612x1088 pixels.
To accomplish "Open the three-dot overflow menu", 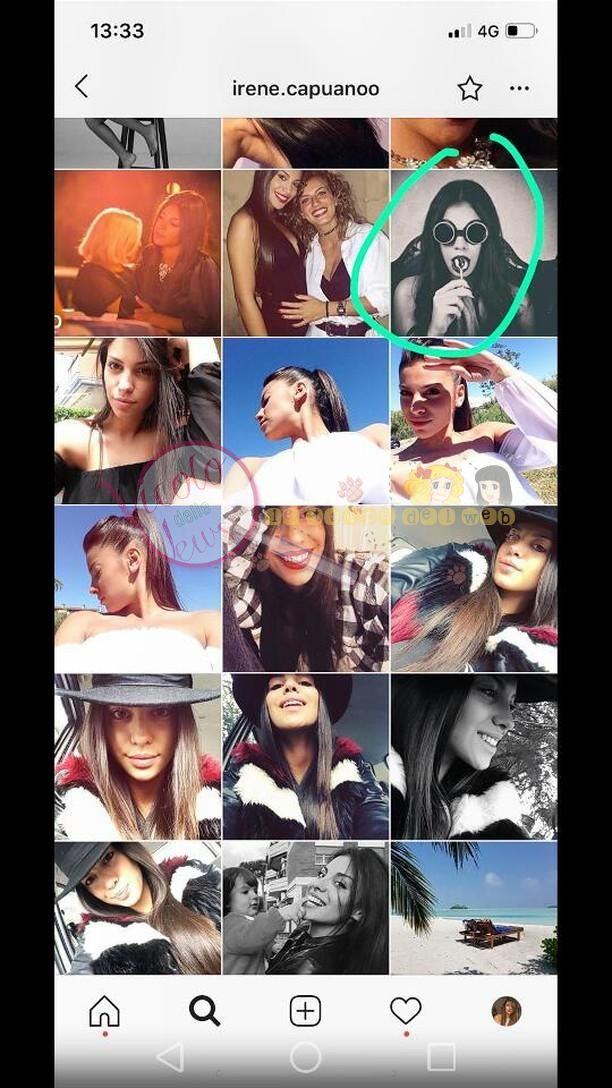I will click(x=519, y=88).
